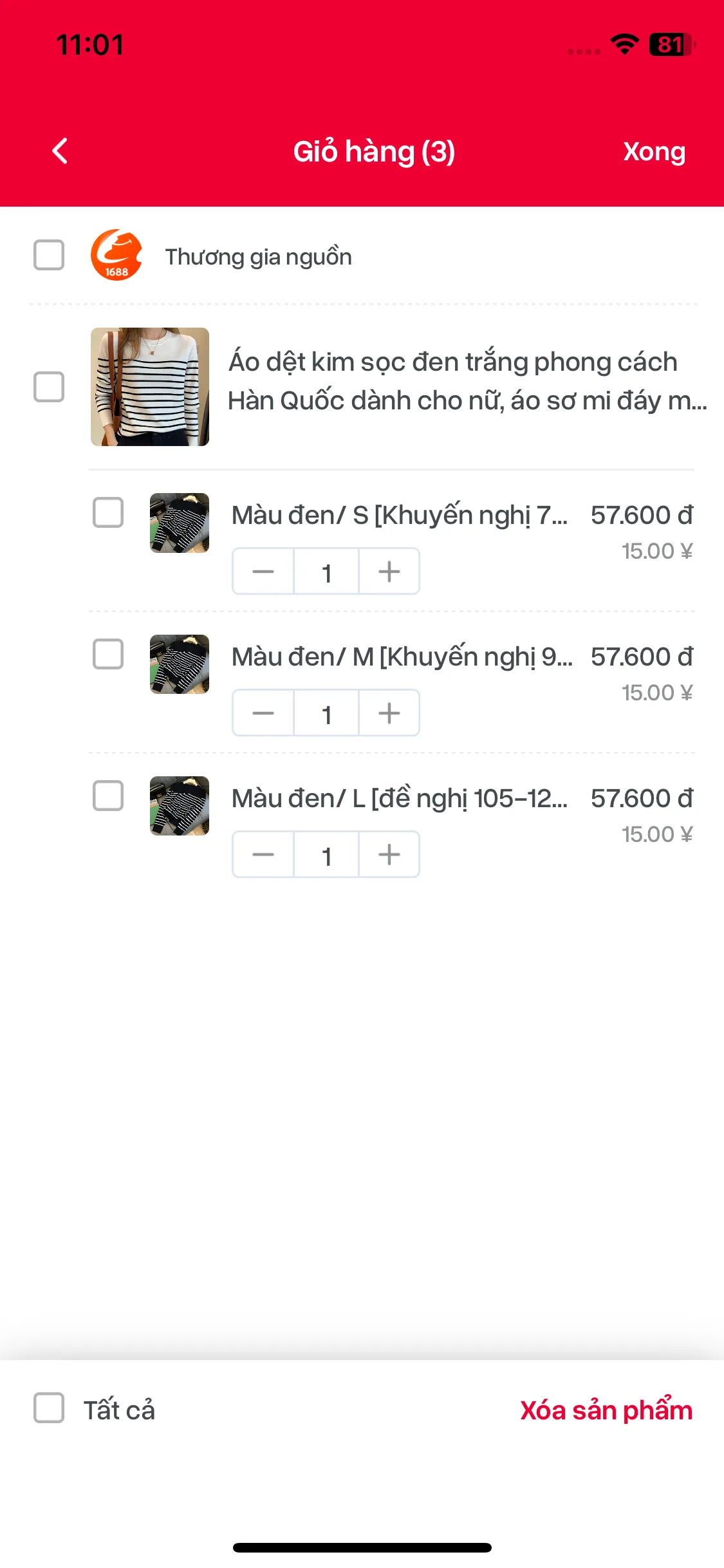Edit the quantity field for Màu đen/ S
The image size is (724, 1568).
click(x=326, y=572)
